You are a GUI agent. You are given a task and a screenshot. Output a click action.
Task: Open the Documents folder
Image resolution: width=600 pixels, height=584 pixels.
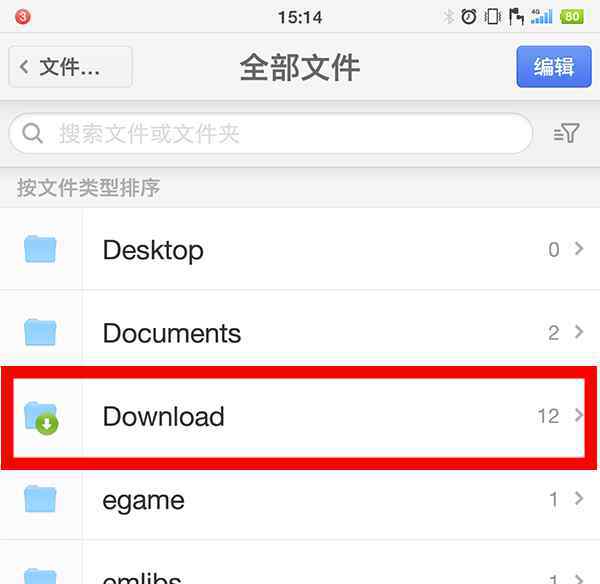point(300,333)
